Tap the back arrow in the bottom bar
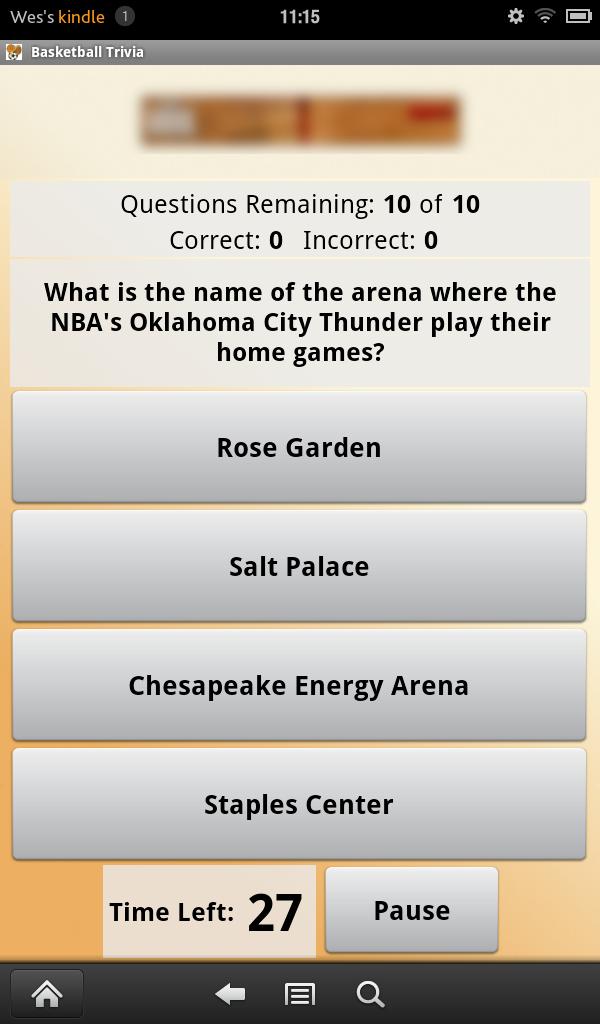600x1024 pixels. point(231,993)
